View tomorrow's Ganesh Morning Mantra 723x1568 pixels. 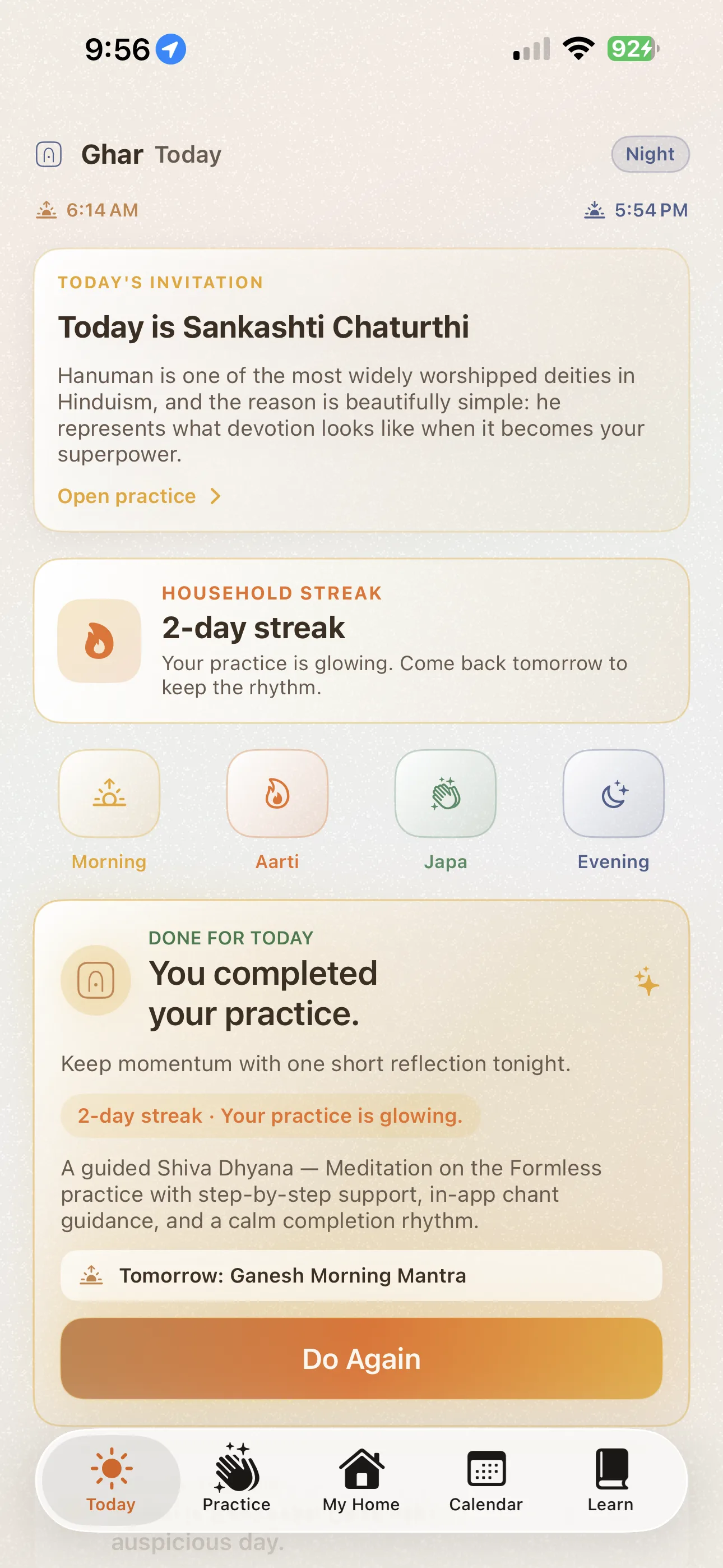pos(361,1275)
